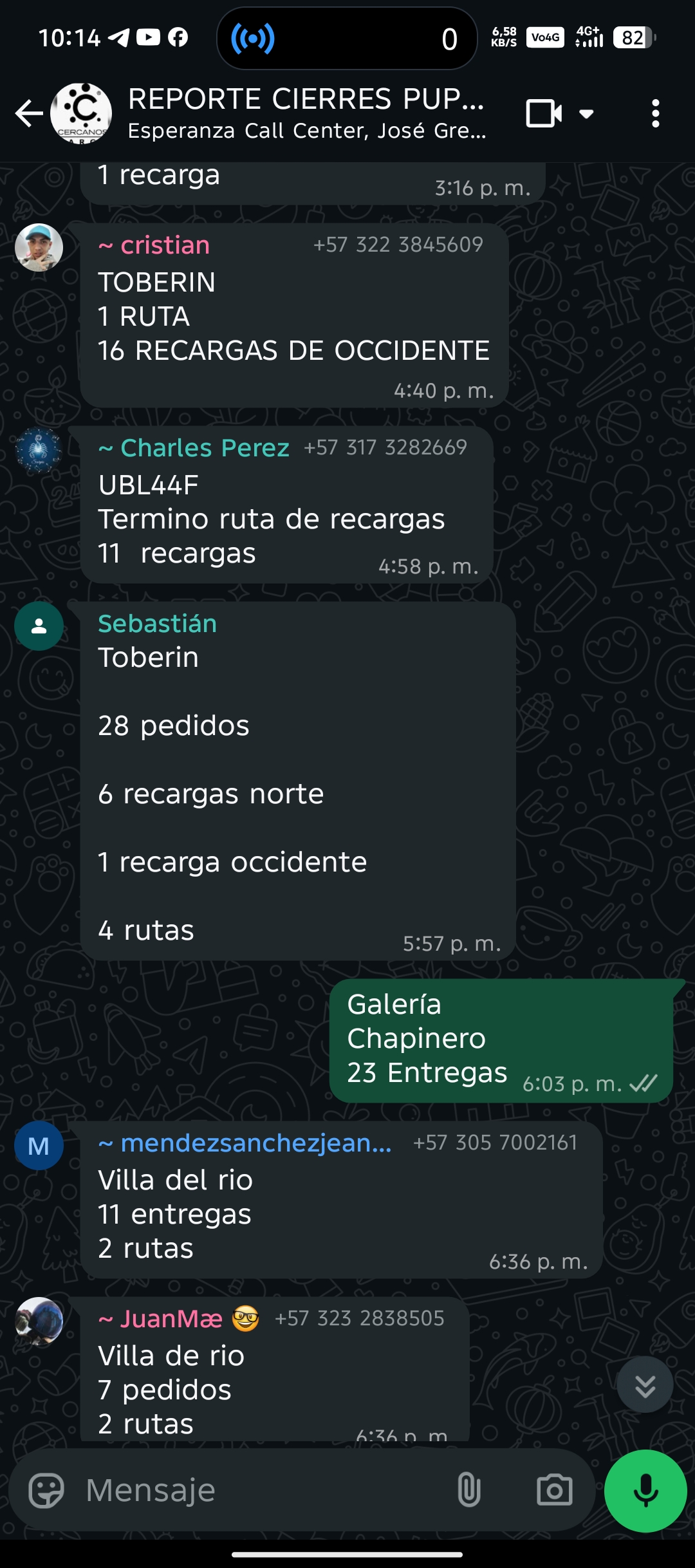Open the camera from the message bar
Screen dimensions: 695x1568
click(x=554, y=1490)
